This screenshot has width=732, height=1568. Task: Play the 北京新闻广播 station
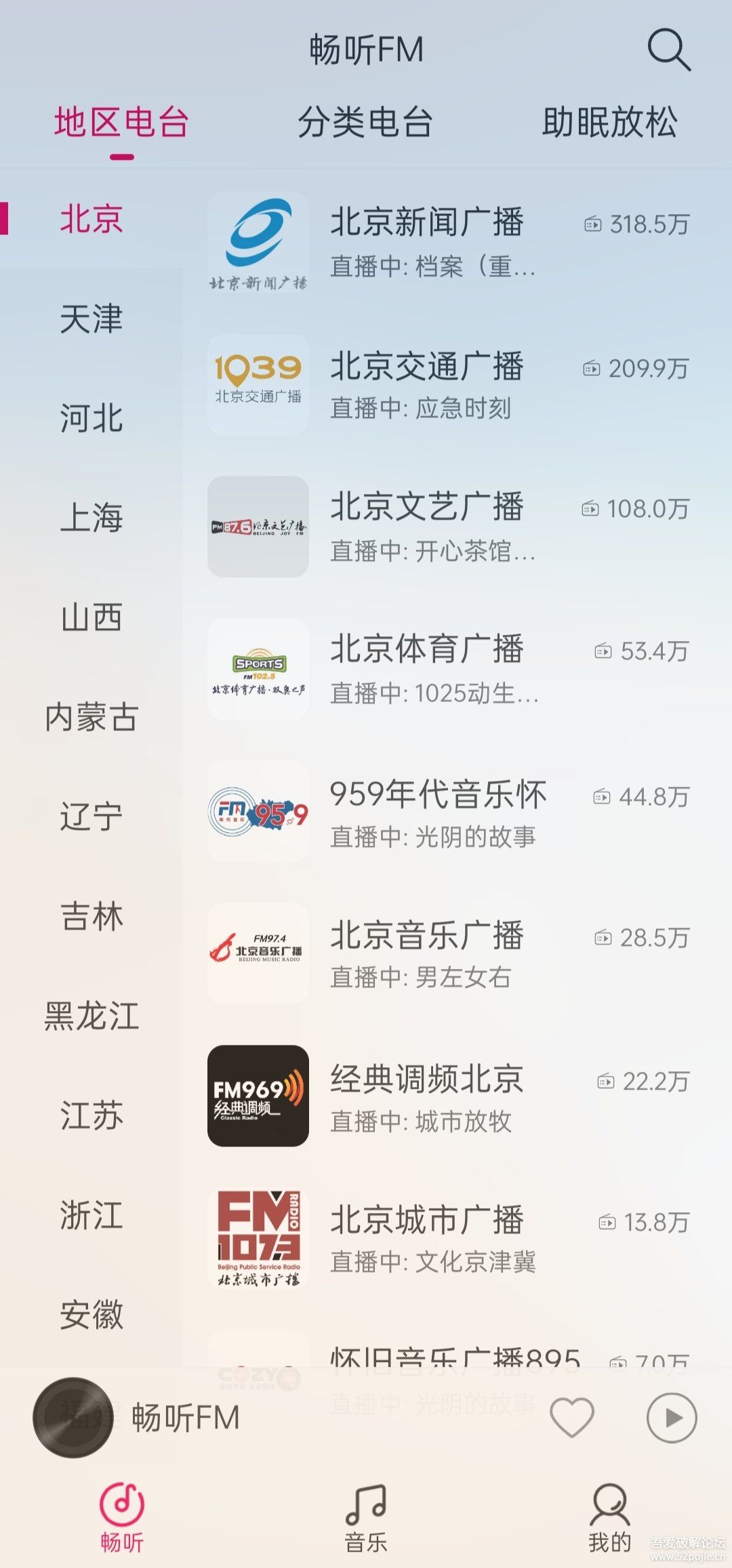tap(427, 243)
